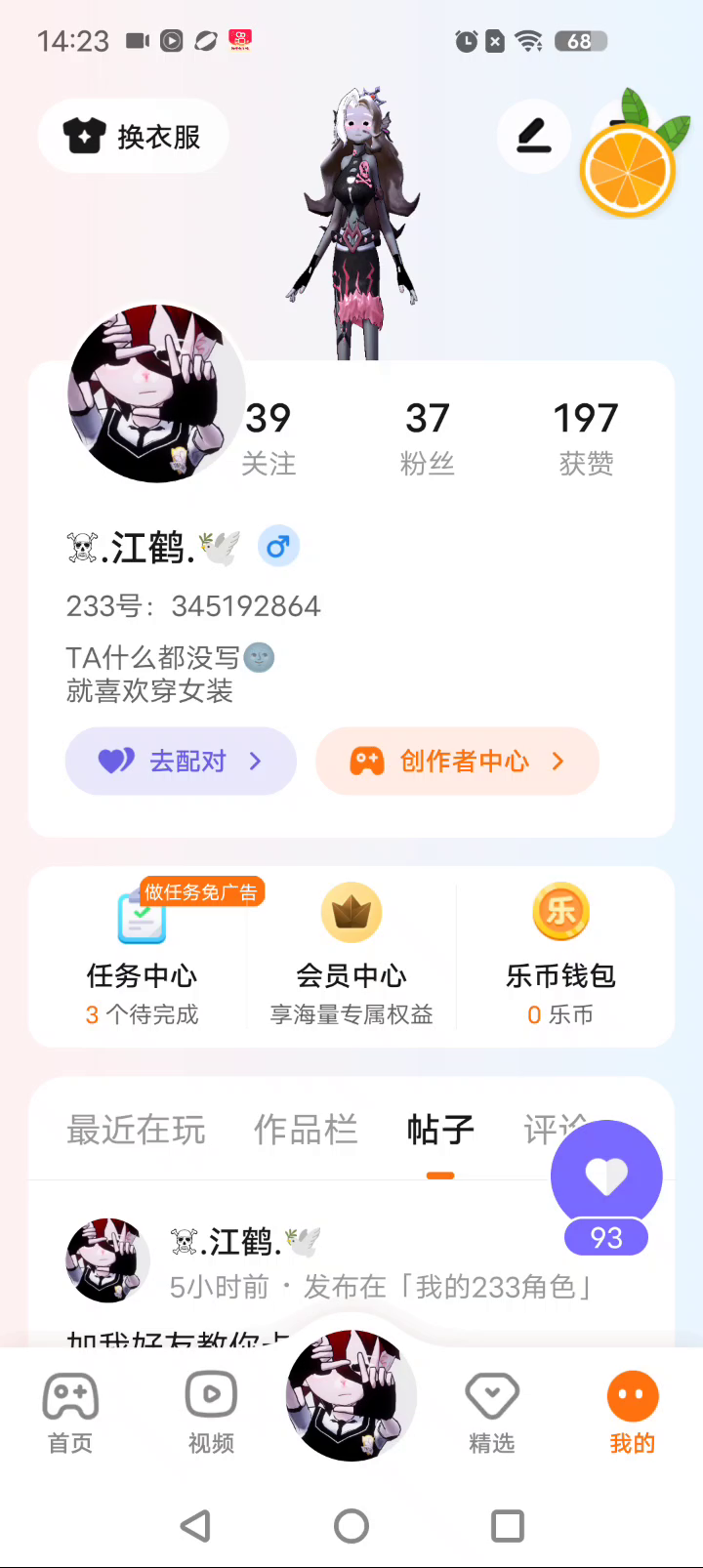The image size is (703, 1568).
Task: Open the 精选 featured tab
Action: point(492,1412)
